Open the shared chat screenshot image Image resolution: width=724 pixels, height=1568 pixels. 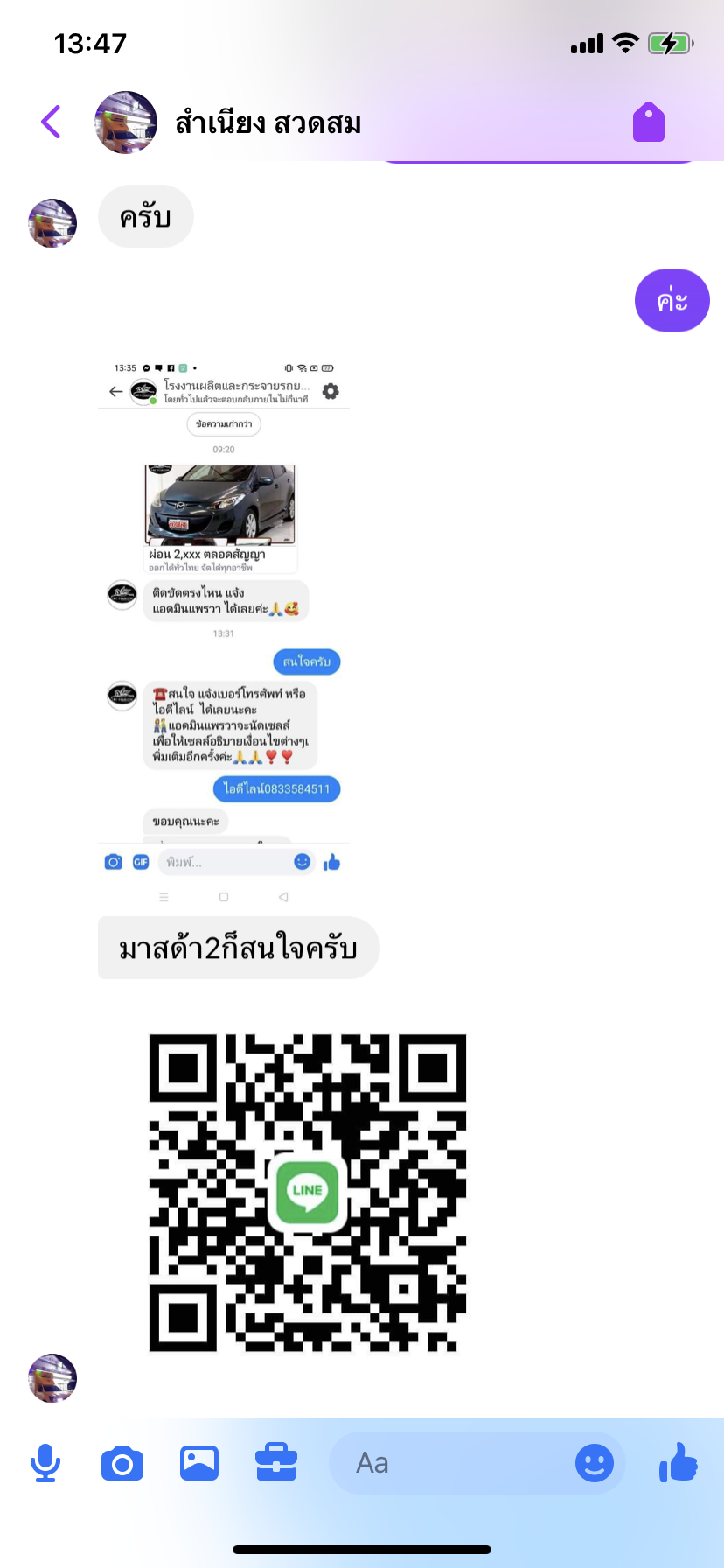224,632
